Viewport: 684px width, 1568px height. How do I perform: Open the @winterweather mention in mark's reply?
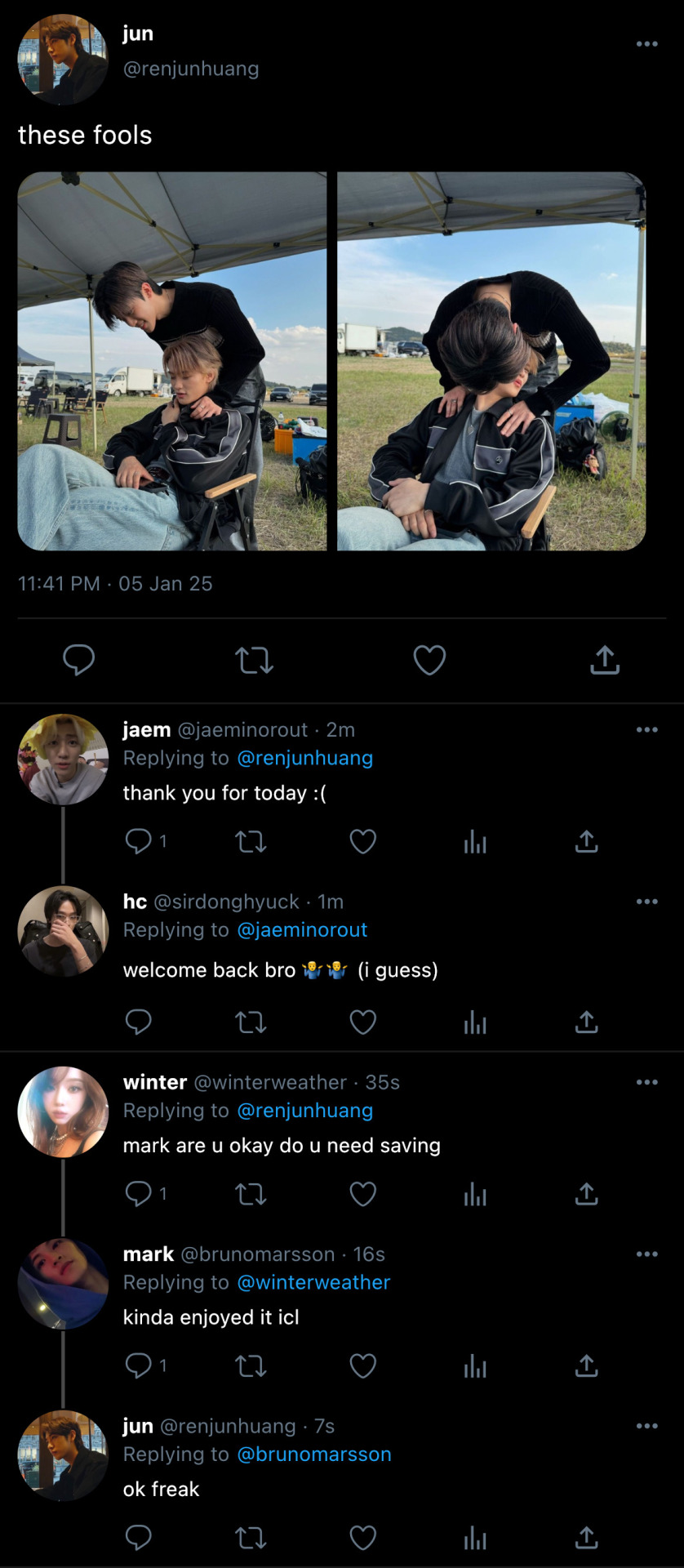[313, 1282]
